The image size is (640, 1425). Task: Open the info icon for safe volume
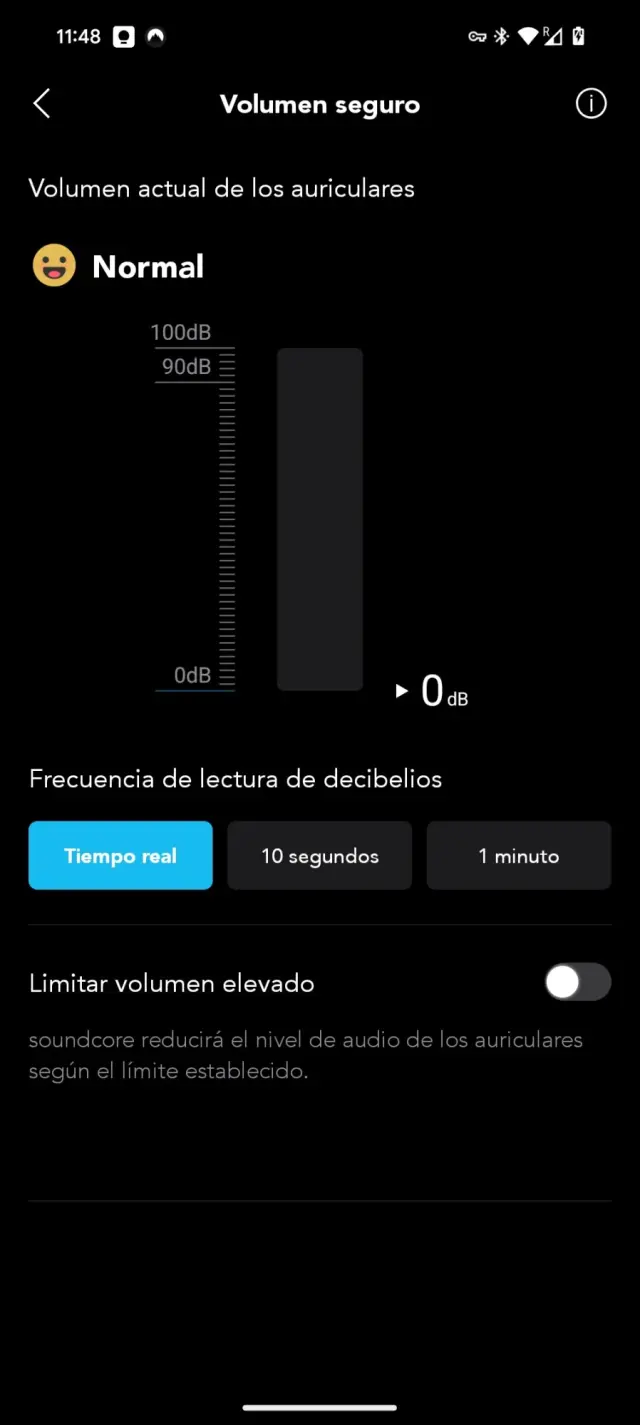591,103
